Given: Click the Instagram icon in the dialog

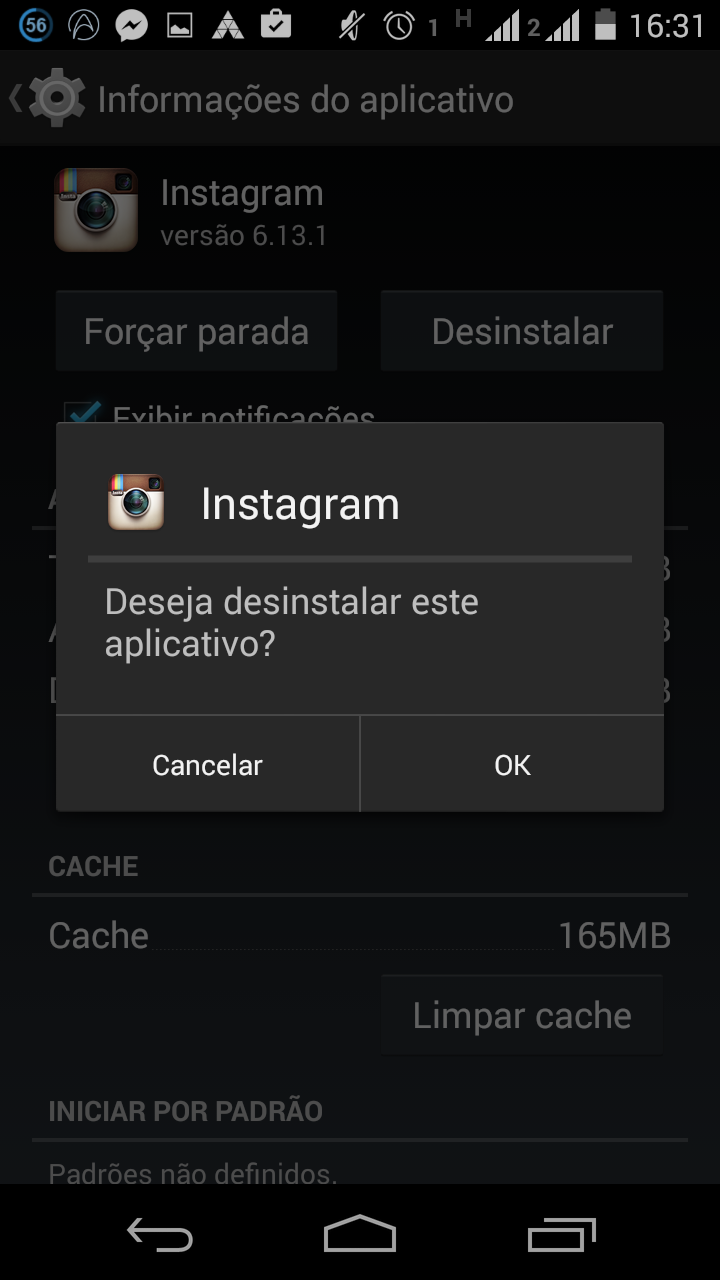Looking at the screenshot, I should 135,503.
